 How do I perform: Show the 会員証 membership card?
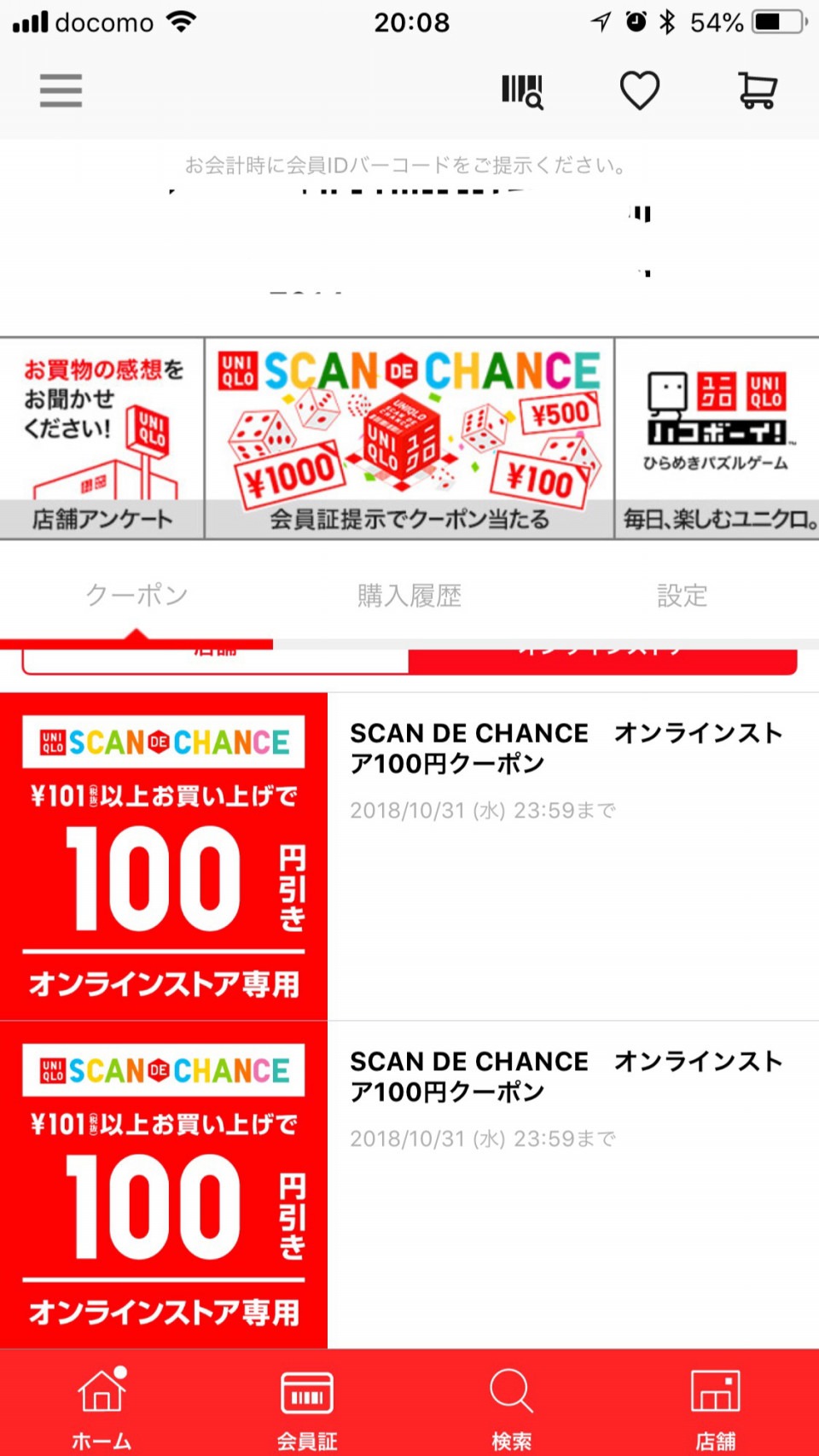tap(307, 1404)
